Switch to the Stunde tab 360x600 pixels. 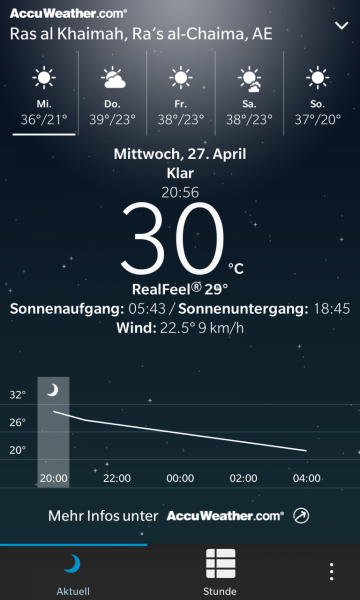pyautogui.click(x=220, y=573)
